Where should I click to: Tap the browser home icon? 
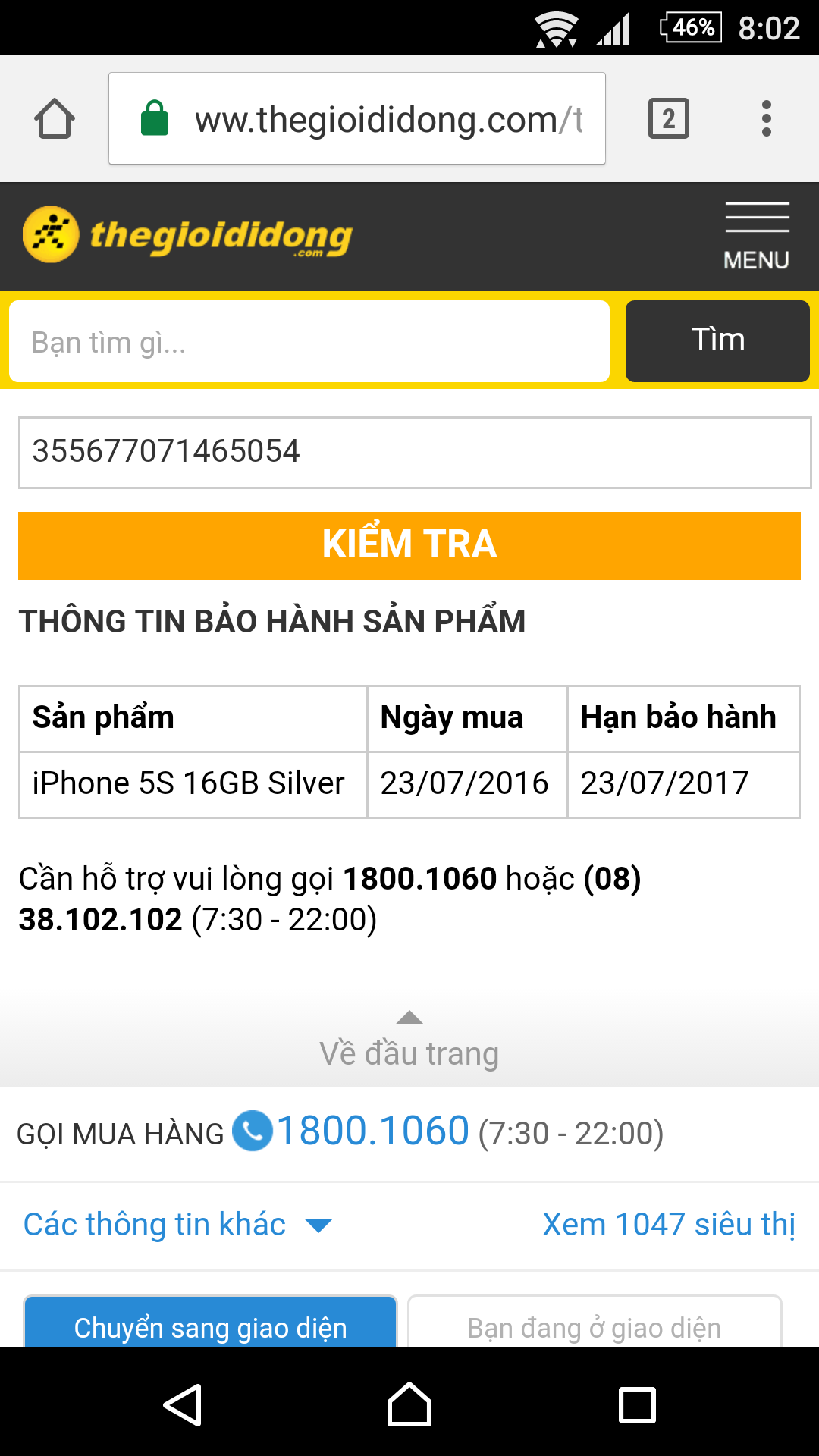(x=55, y=119)
